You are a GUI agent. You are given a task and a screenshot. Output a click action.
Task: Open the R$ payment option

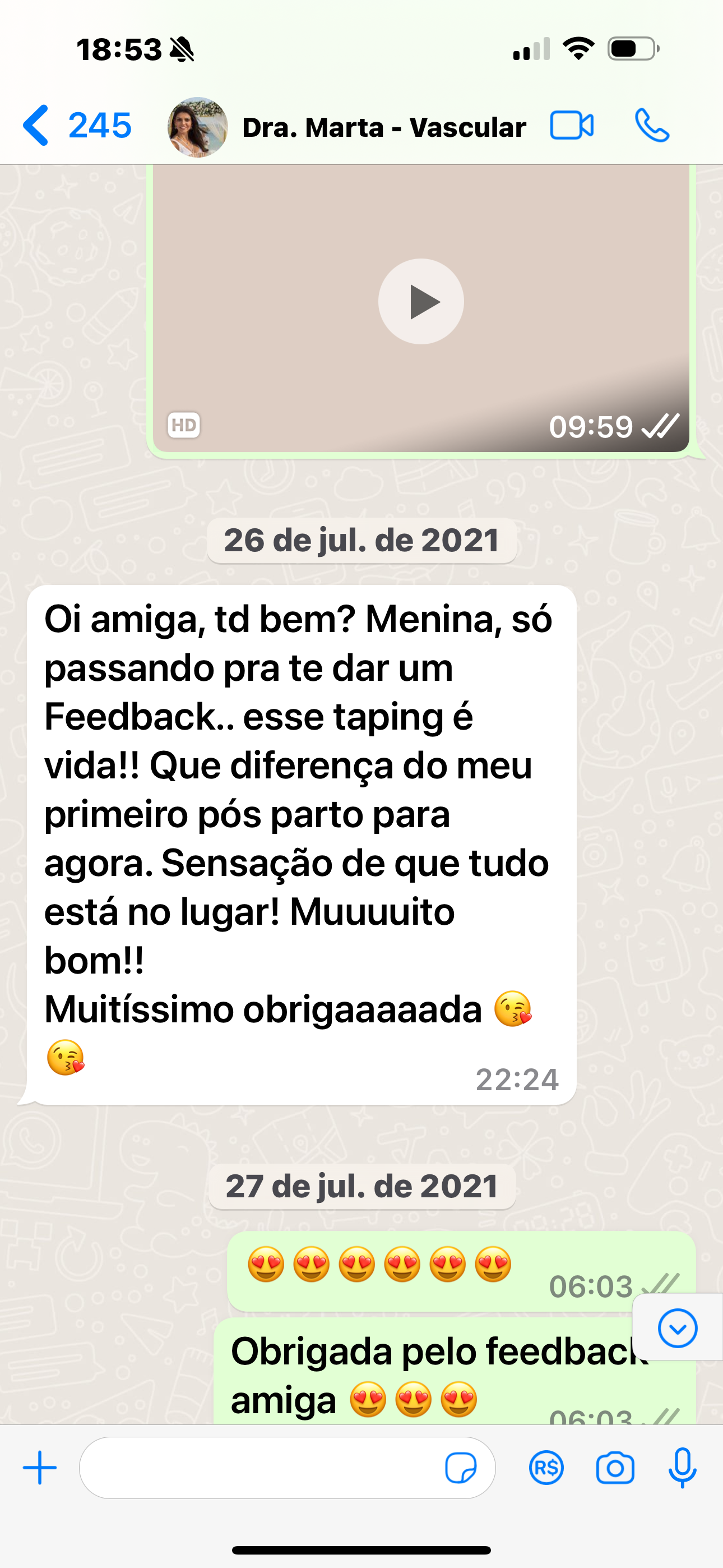point(546,1468)
